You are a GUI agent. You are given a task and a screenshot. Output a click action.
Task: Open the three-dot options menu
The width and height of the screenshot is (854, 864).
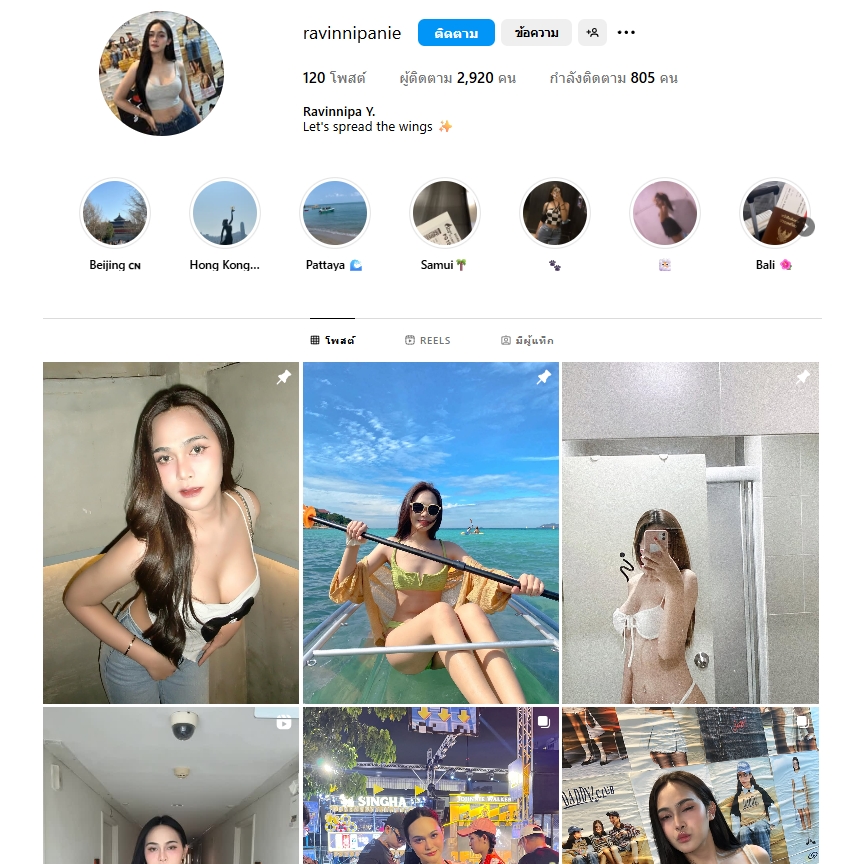[x=626, y=33]
